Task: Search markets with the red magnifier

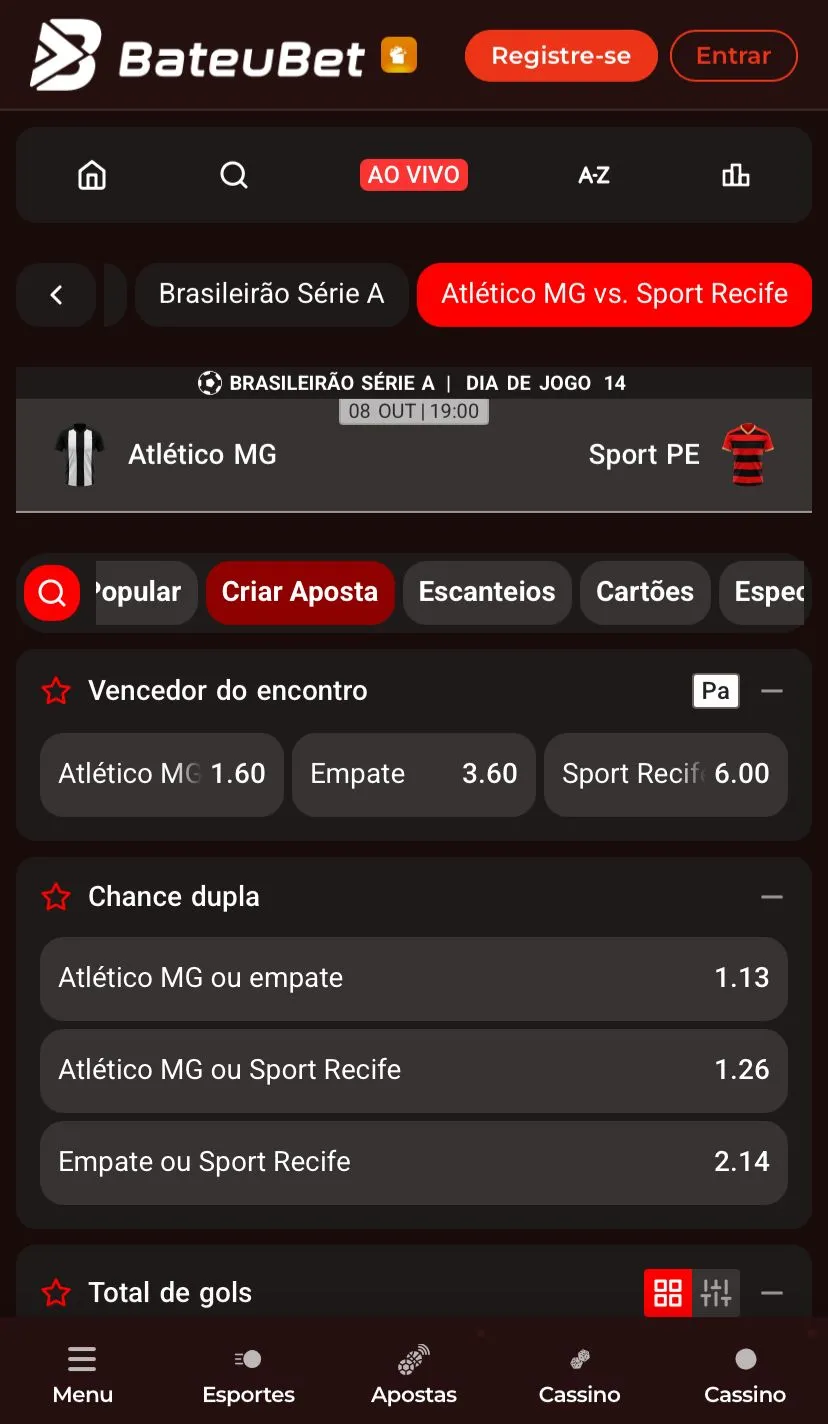Action: 52,593
